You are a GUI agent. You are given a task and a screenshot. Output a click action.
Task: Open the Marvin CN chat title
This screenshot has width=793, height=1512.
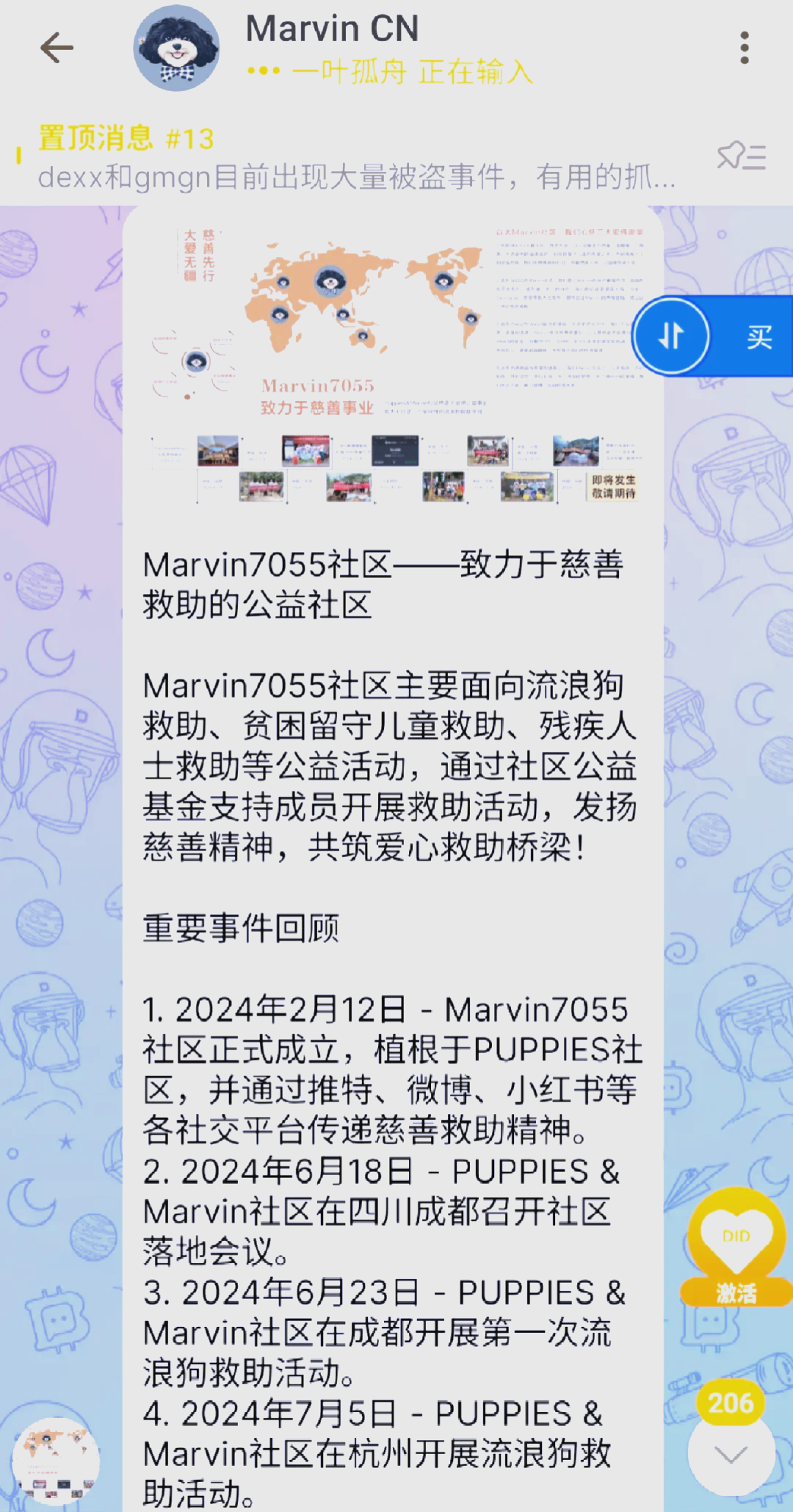(x=332, y=29)
